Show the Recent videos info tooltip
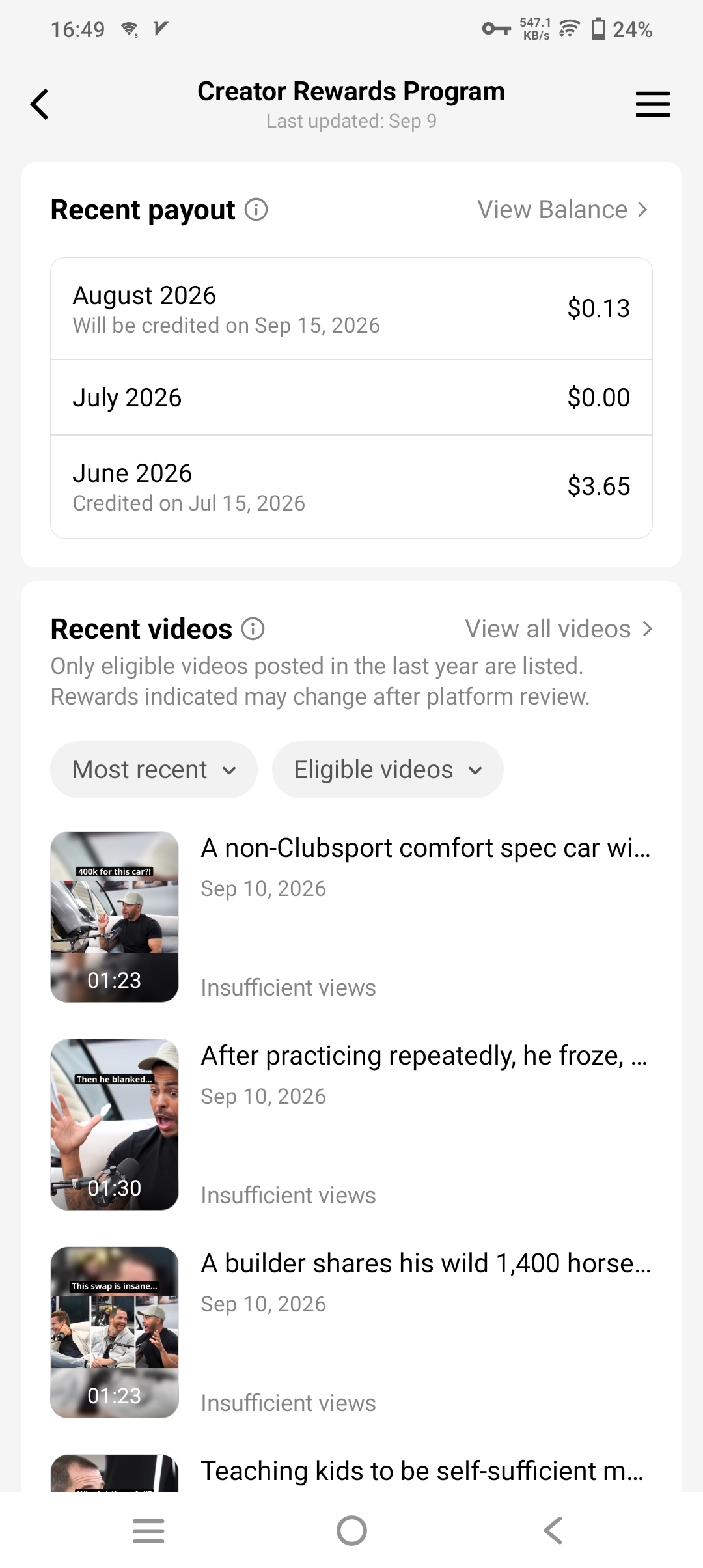 click(253, 629)
